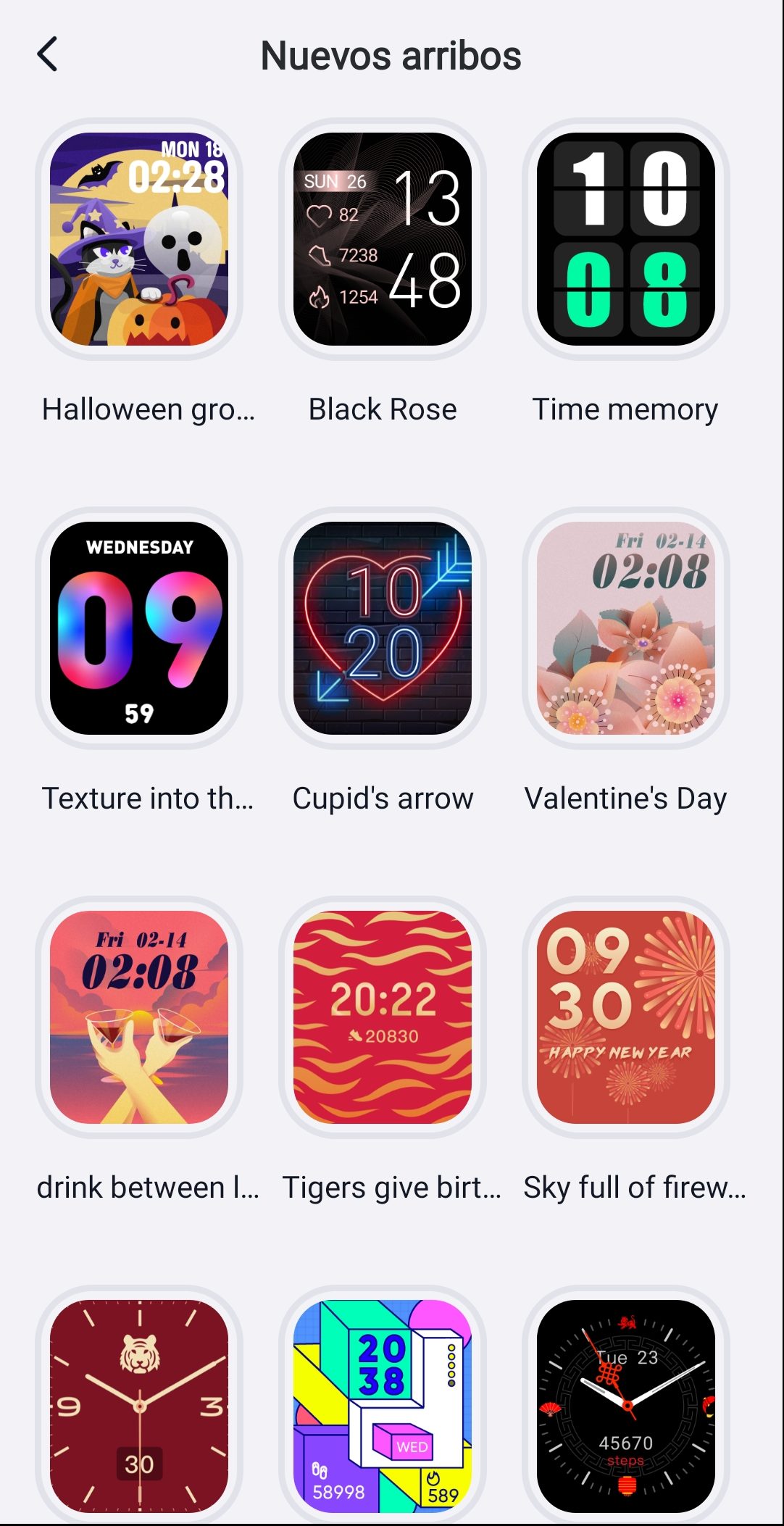Choose the black analog face showing 45670 steps
Viewport: 784px width, 1526px height.
click(x=626, y=1406)
